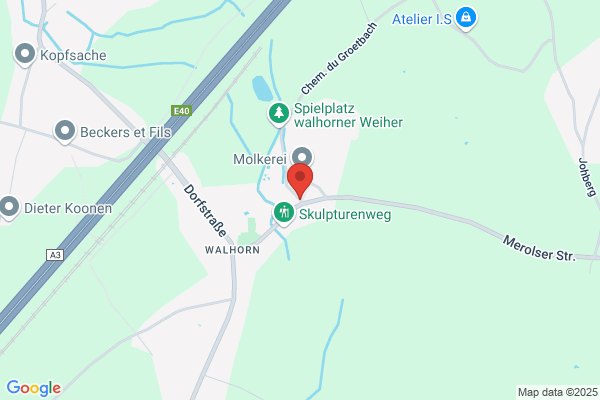The image size is (600, 400).
Task: Select the Molkerei place marker
Action: pyautogui.click(x=302, y=158)
